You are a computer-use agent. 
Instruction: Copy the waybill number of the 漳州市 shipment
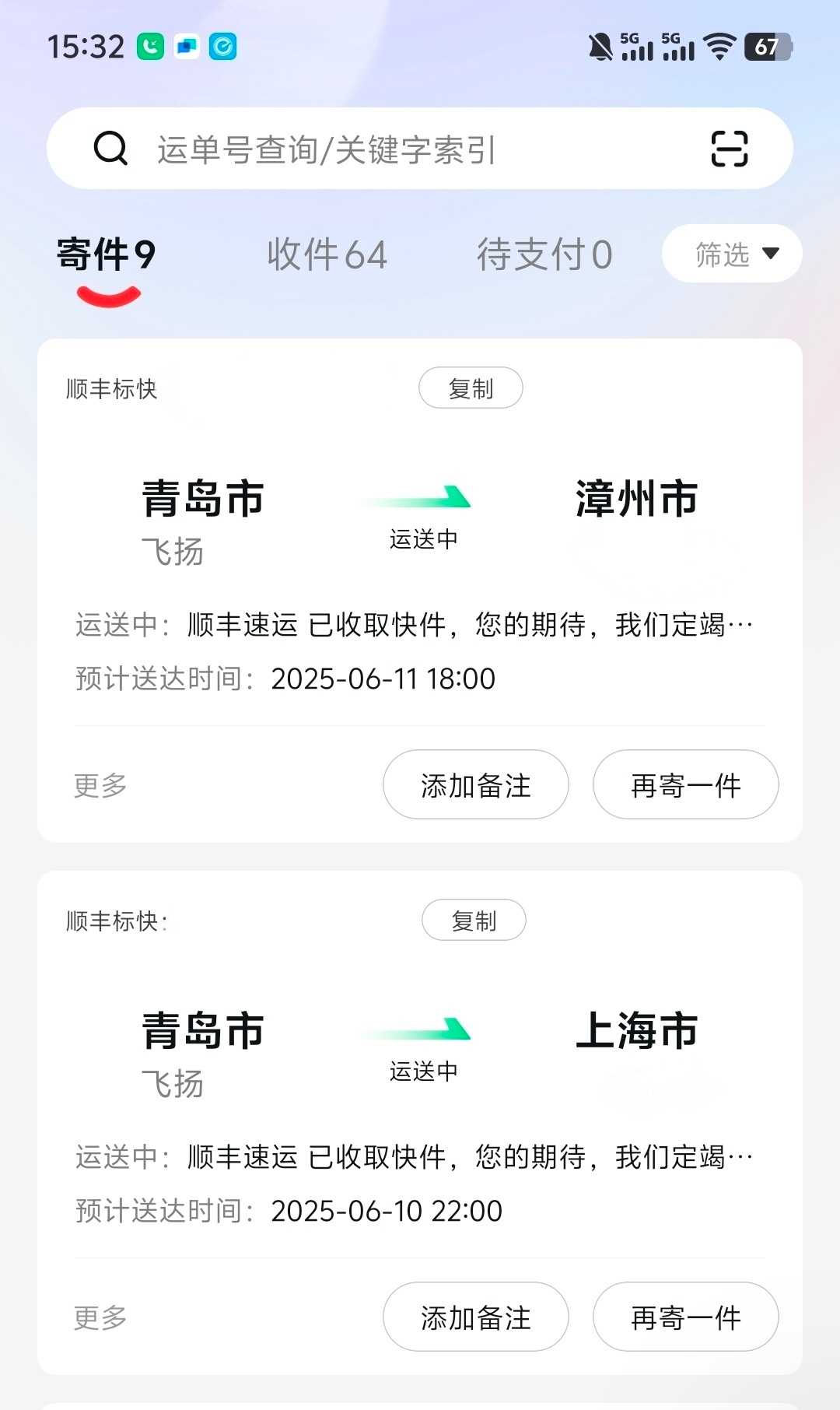tap(471, 388)
